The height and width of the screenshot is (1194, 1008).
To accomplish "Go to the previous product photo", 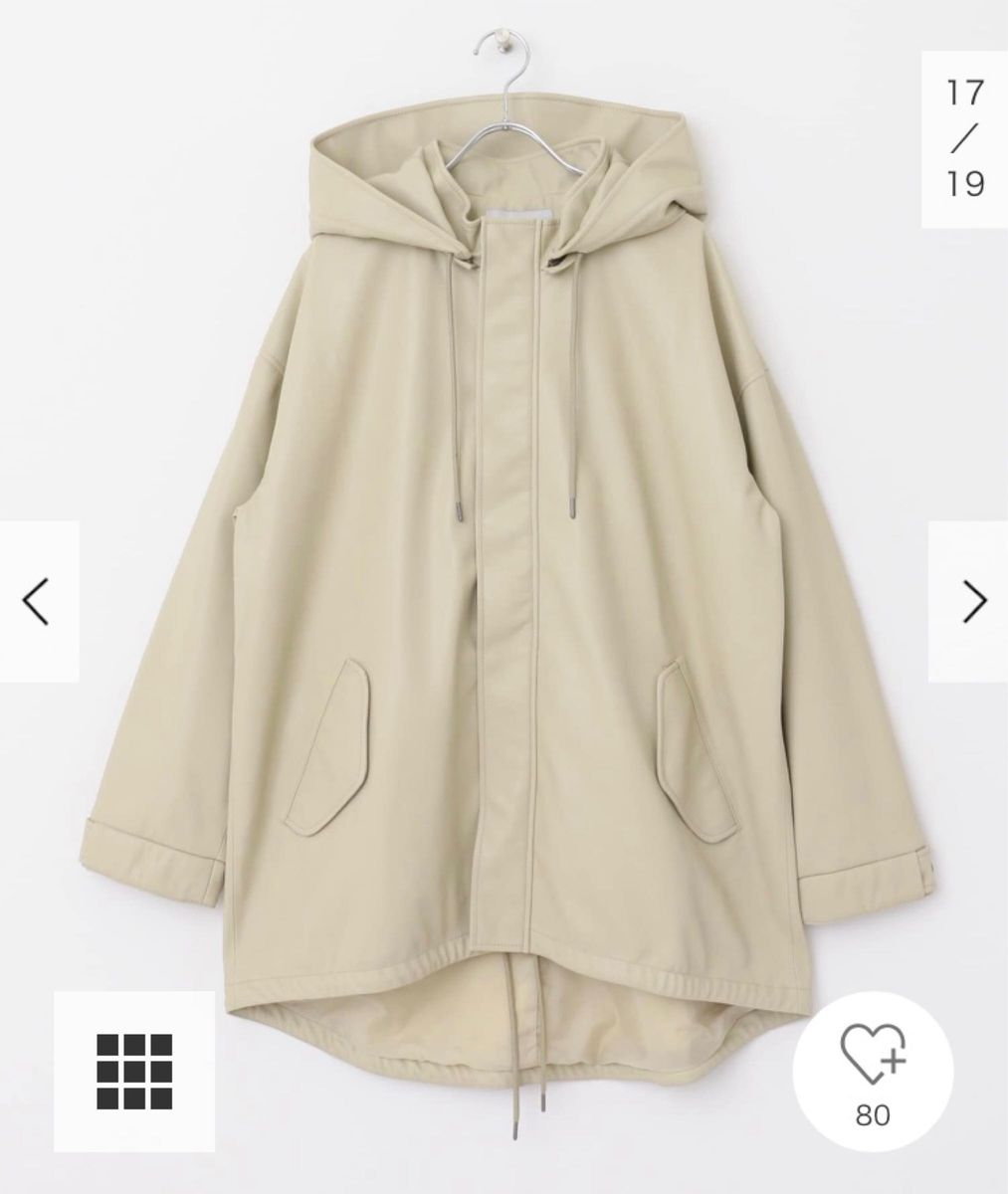I will coord(38,601).
